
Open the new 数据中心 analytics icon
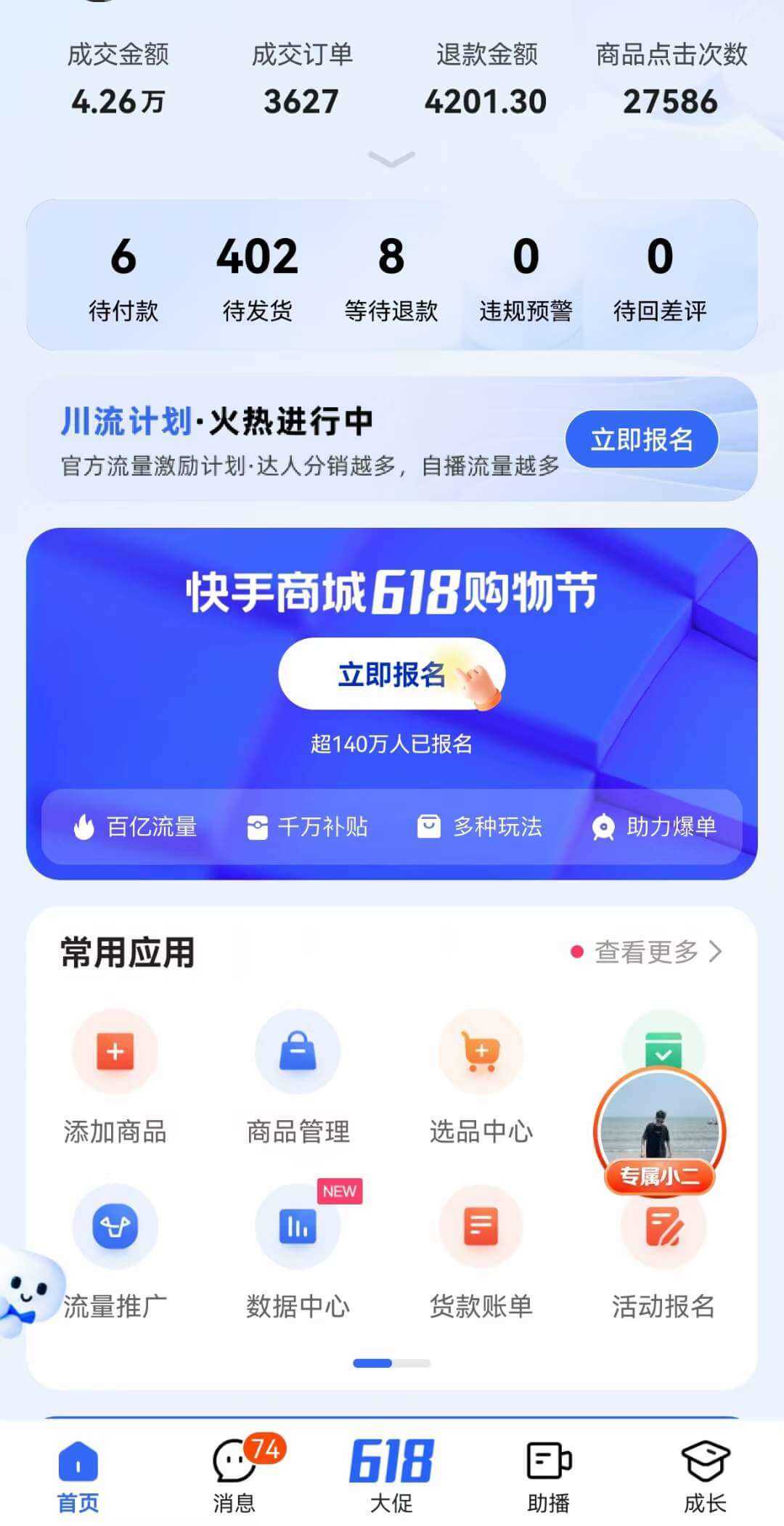298,1225
